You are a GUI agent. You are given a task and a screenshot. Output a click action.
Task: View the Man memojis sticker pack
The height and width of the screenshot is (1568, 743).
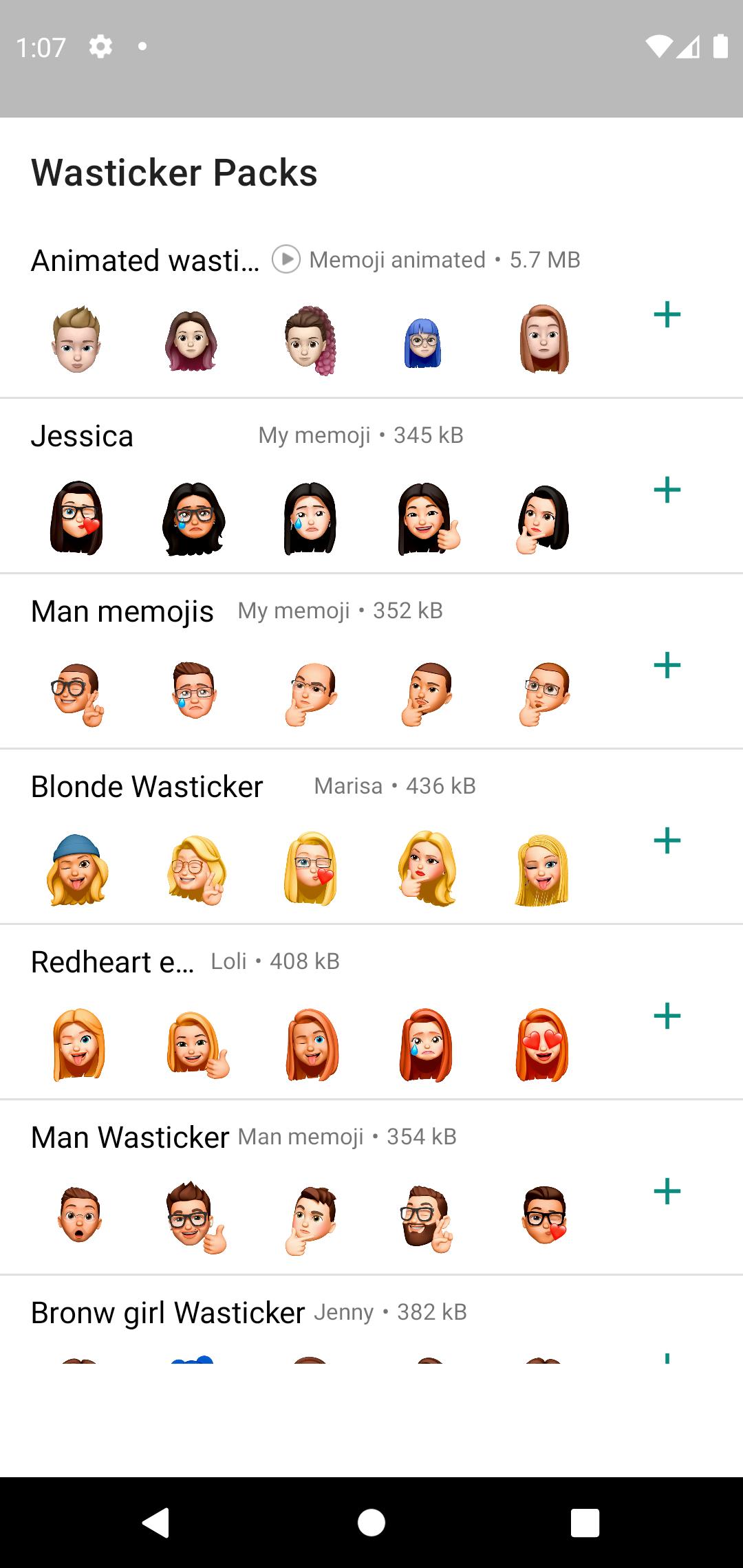pos(122,611)
